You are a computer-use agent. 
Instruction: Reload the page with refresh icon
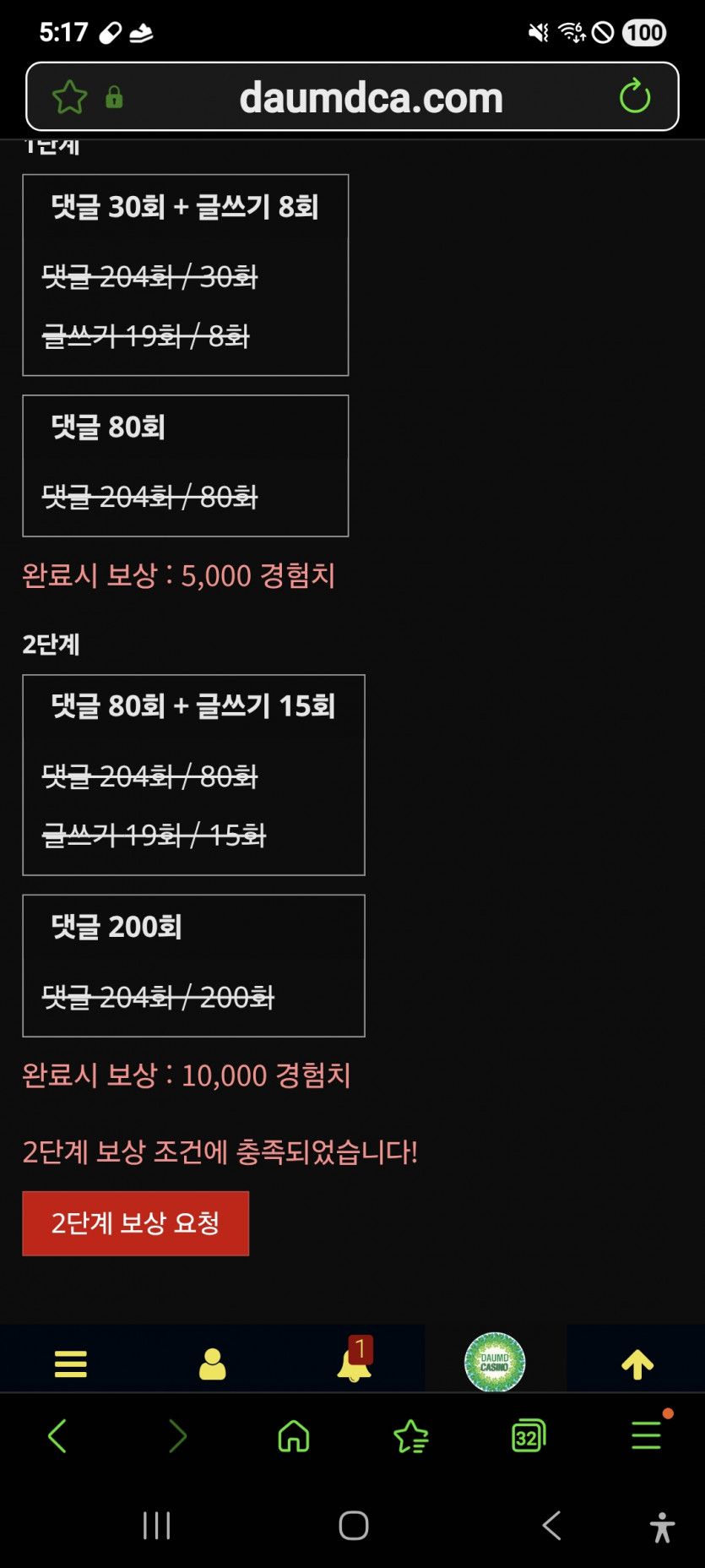tap(636, 96)
